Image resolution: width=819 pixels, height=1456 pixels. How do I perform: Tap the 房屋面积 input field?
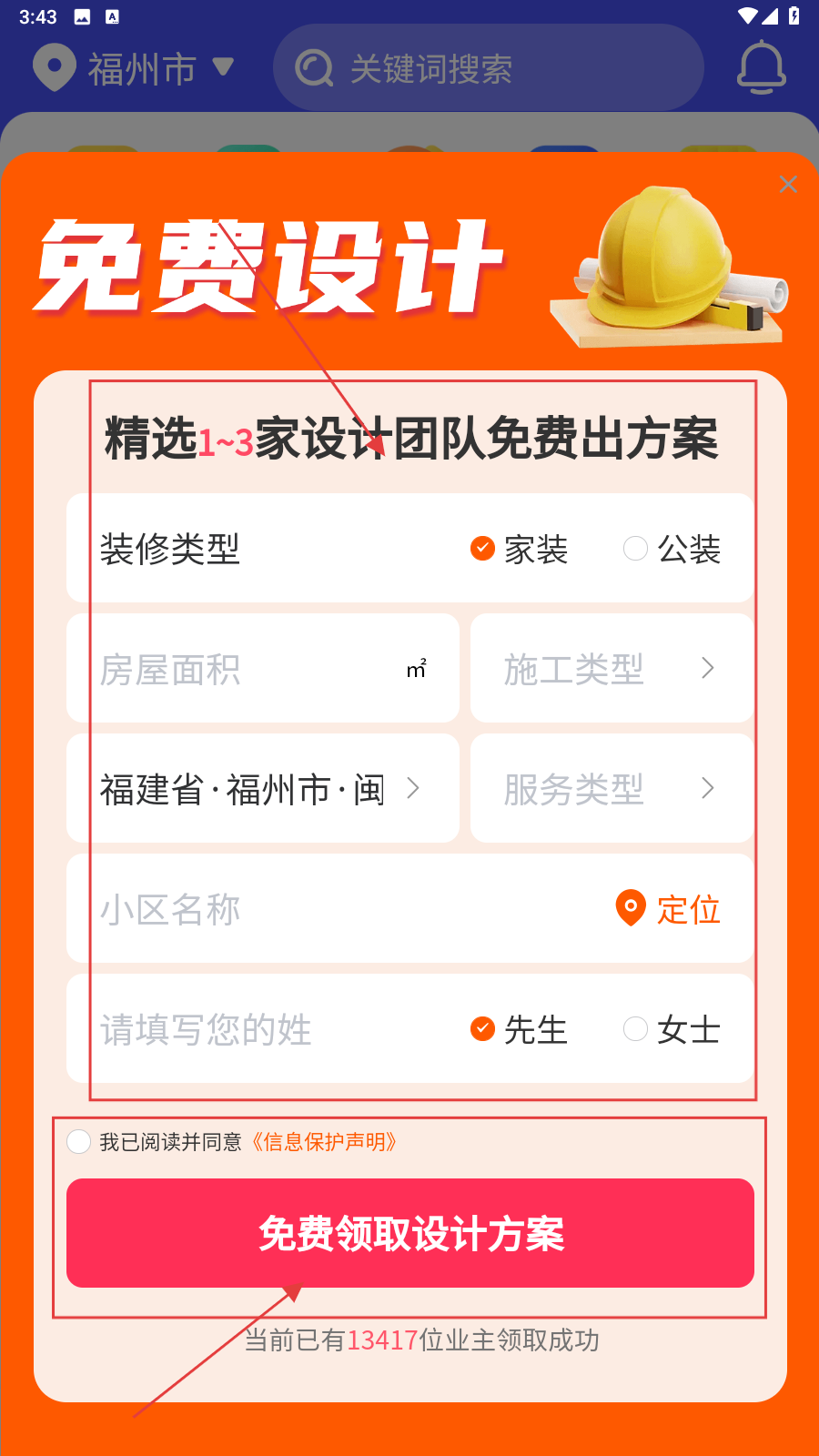246,669
